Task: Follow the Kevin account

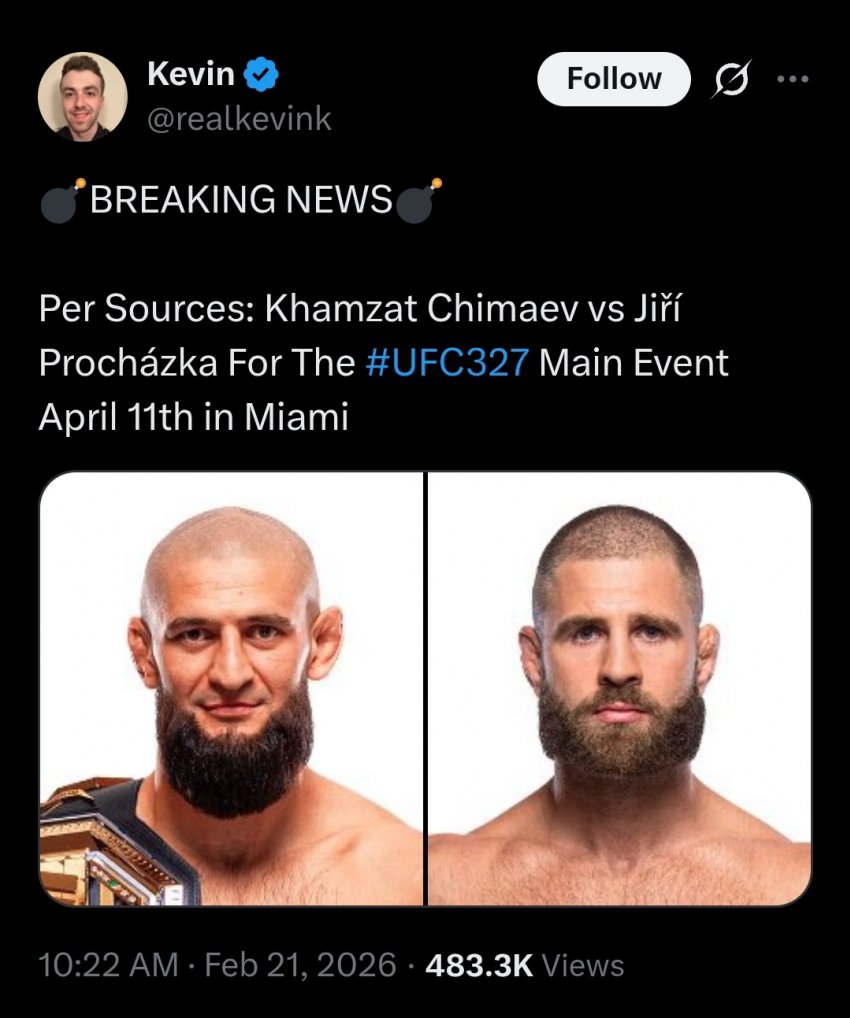Action: (x=613, y=79)
